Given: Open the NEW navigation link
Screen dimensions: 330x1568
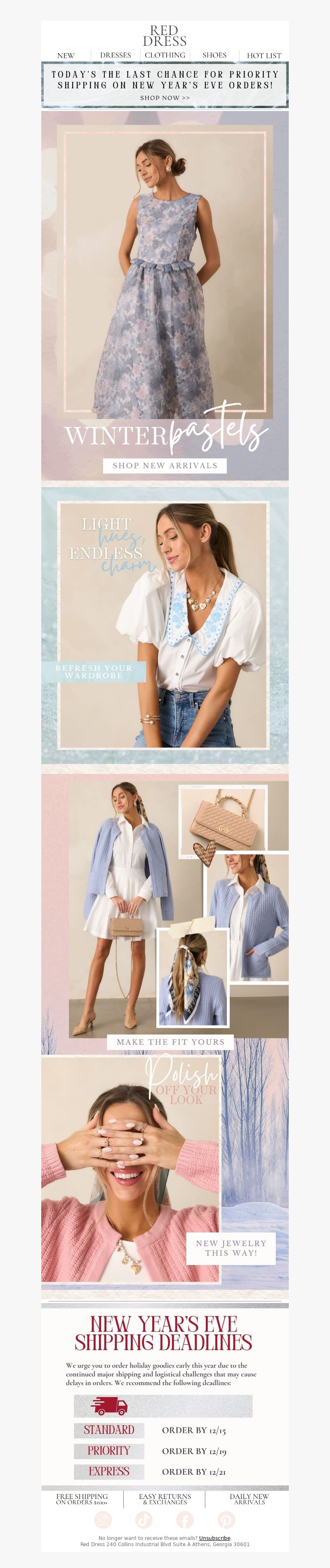Looking at the screenshot, I should pyautogui.click(x=66, y=55).
